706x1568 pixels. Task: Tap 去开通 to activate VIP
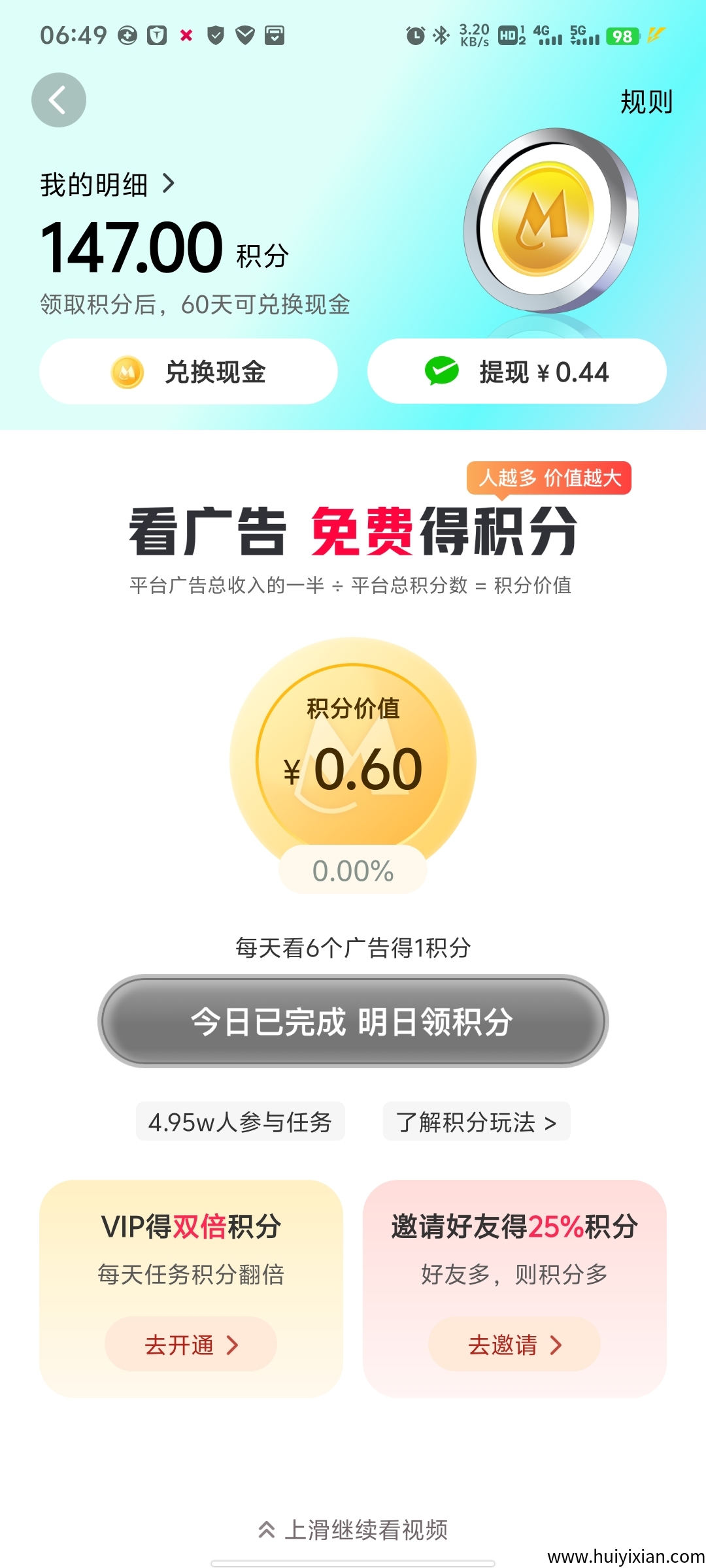pyautogui.click(x=191, y=1345)
